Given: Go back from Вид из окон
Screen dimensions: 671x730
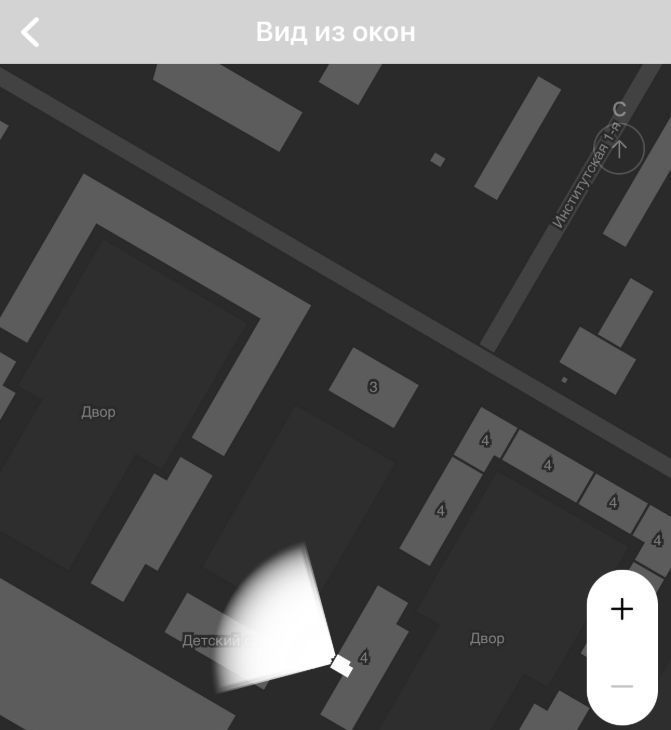Looking at the screenshot, I should pos(31,32).
